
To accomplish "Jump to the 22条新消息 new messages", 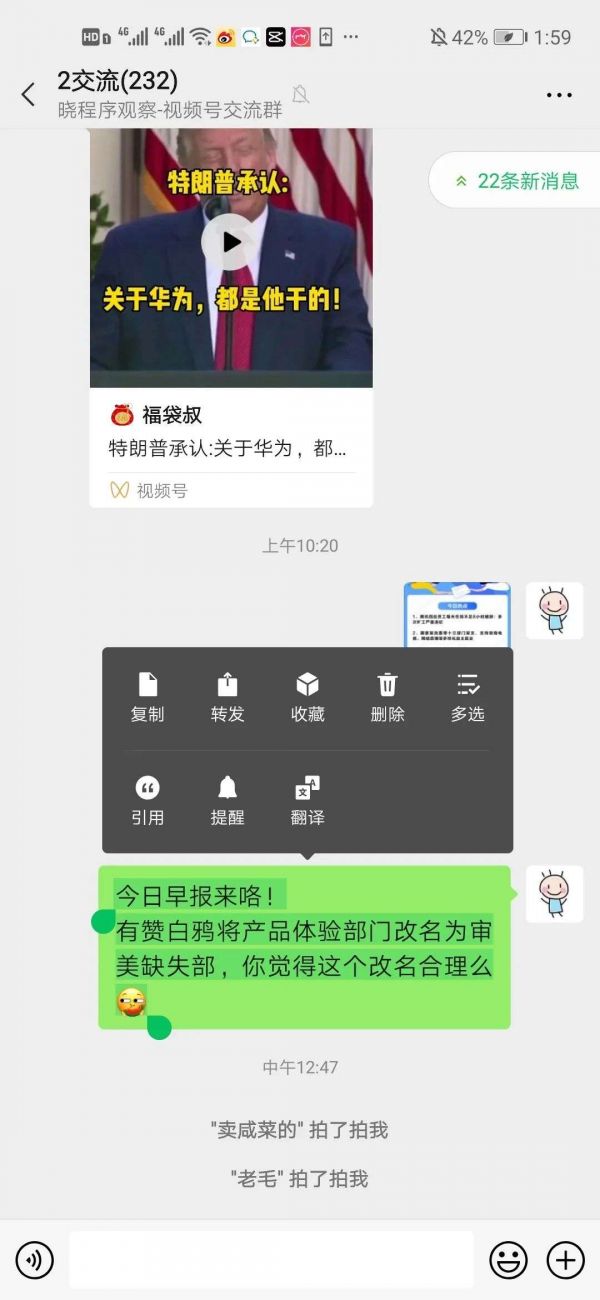I will pos(516,181).
